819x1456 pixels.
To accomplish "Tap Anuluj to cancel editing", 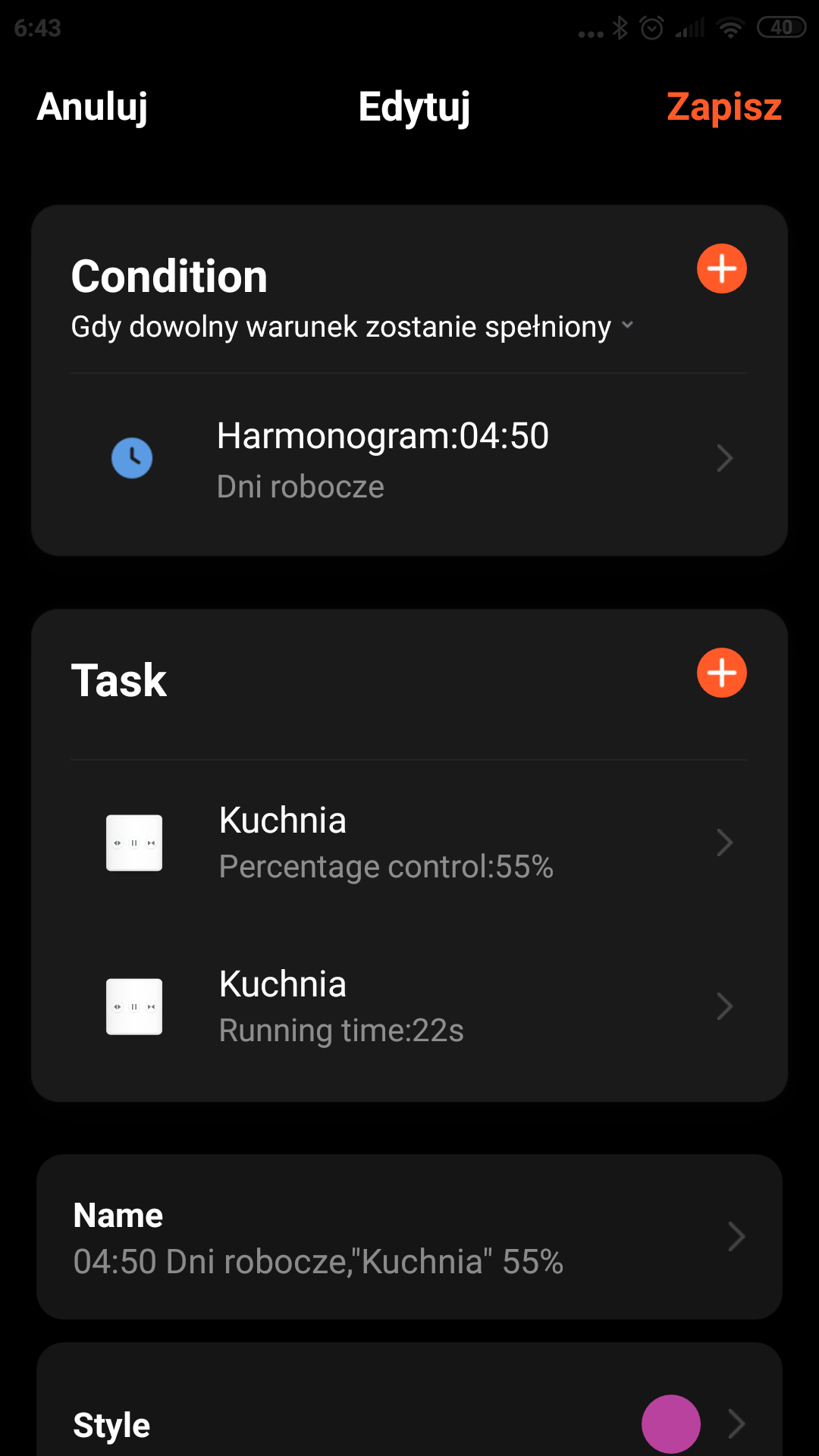I will coord(93,106).
